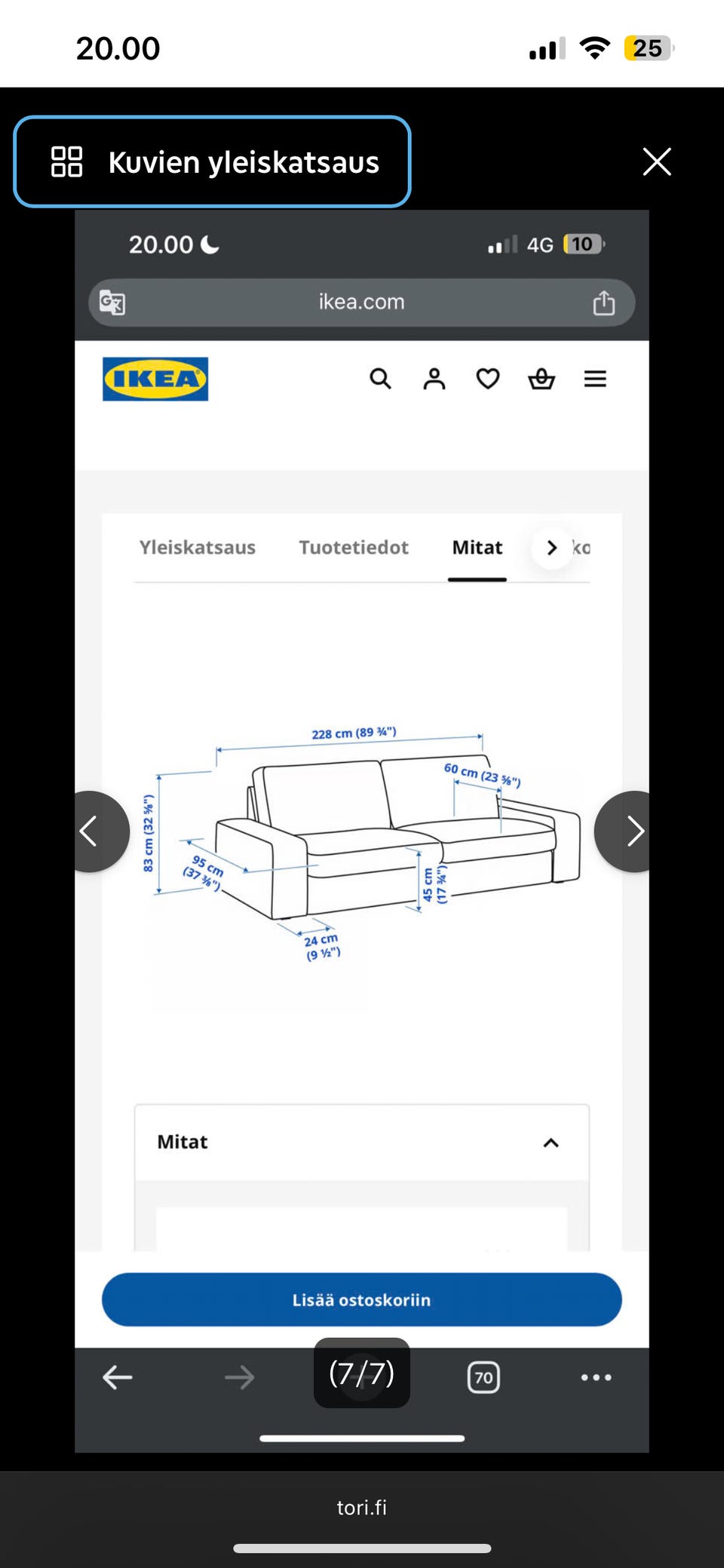
Task: Open Kuvien yleiskatsaus image overview
Action: 212,161
